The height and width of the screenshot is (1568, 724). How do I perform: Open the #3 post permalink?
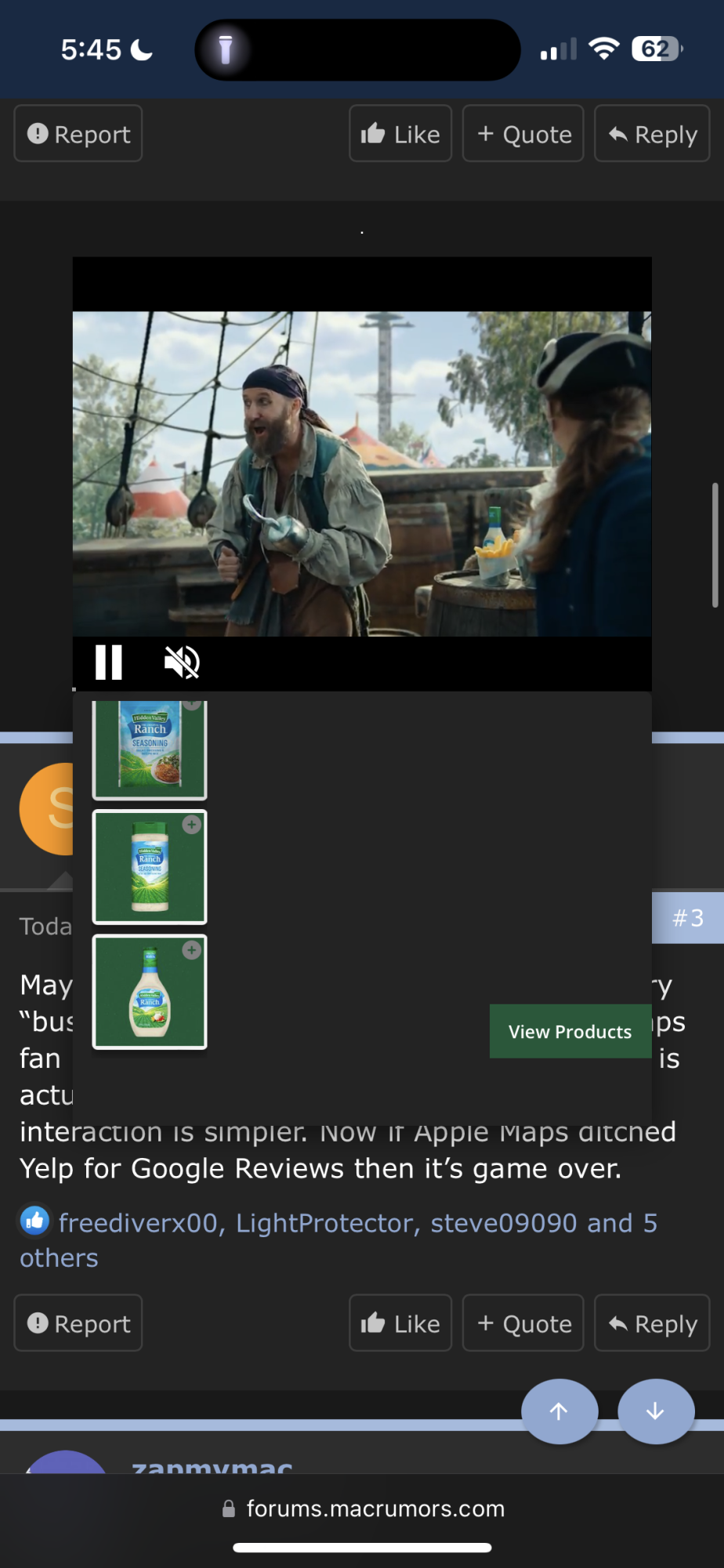688,918
